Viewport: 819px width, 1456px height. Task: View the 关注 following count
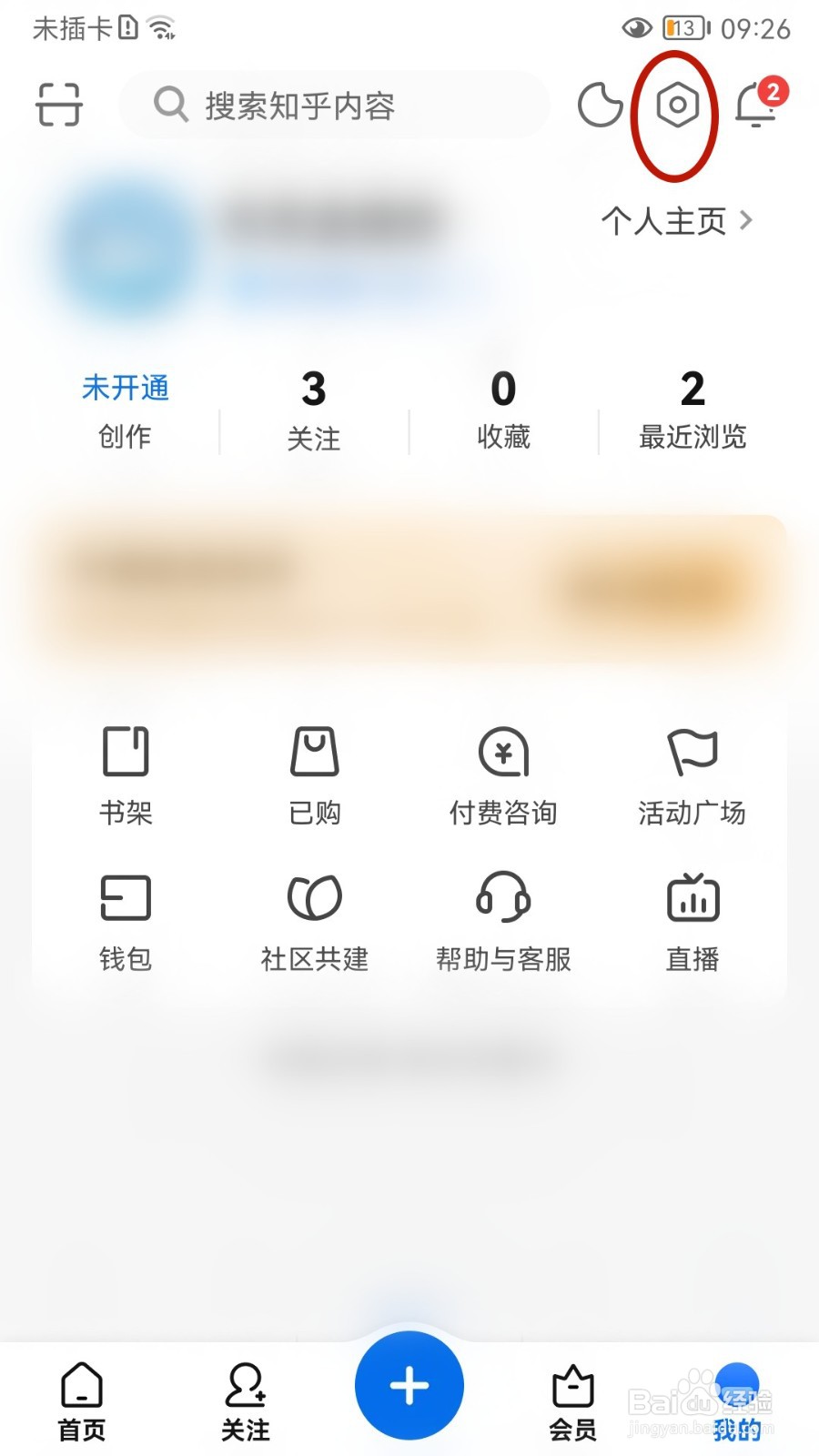314,411
